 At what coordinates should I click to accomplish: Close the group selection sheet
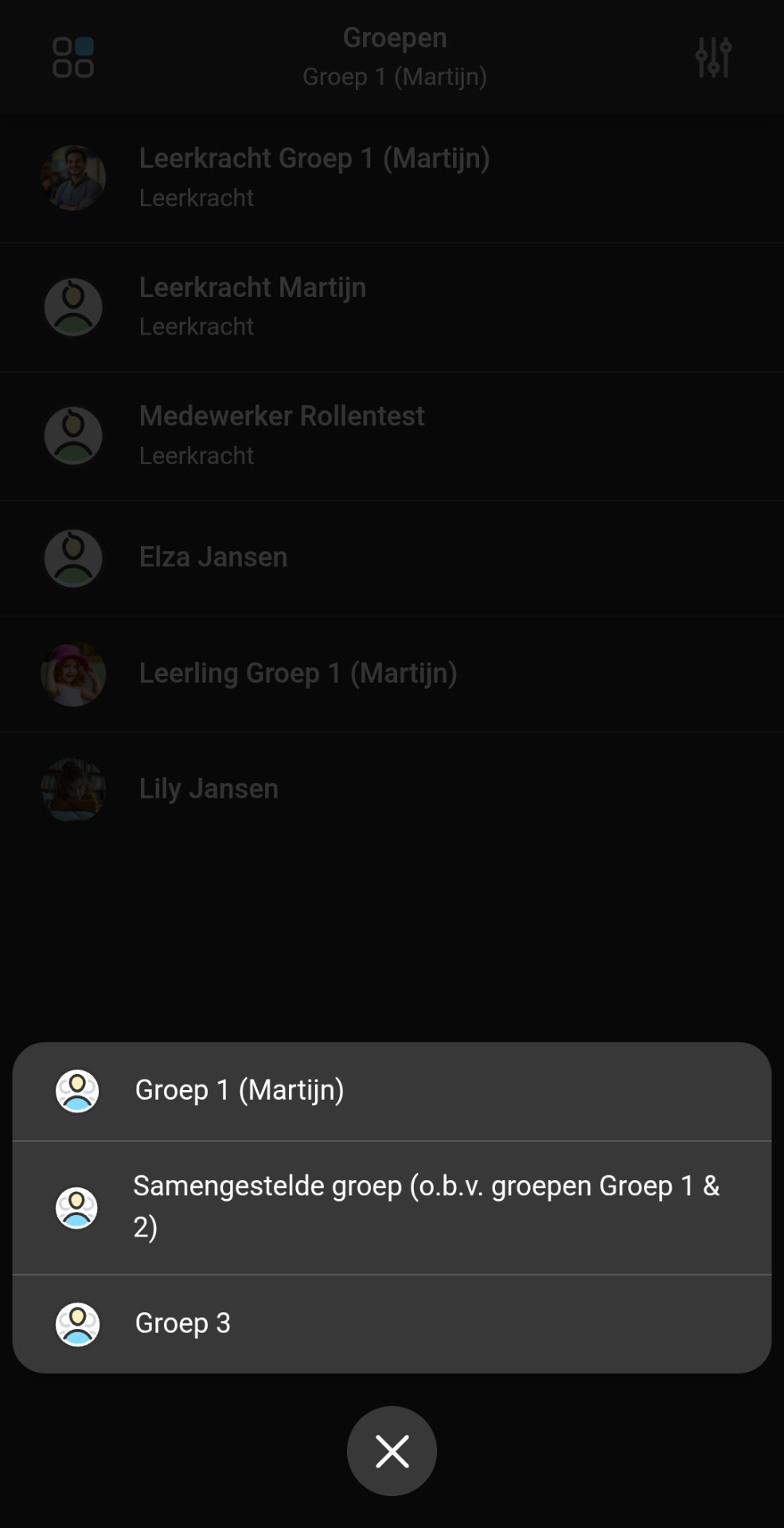click(x=392, y=1451)
